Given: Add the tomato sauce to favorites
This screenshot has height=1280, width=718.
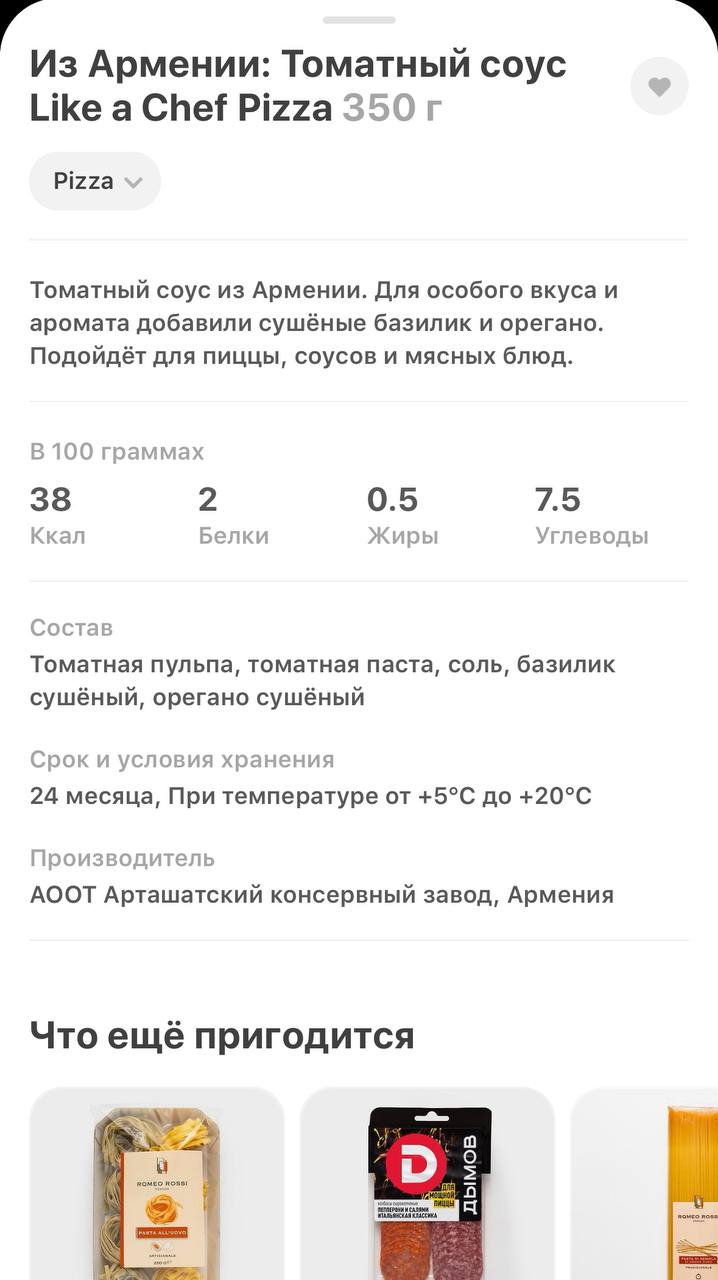Looking at the screenshot, I should (x=659, y=87).
